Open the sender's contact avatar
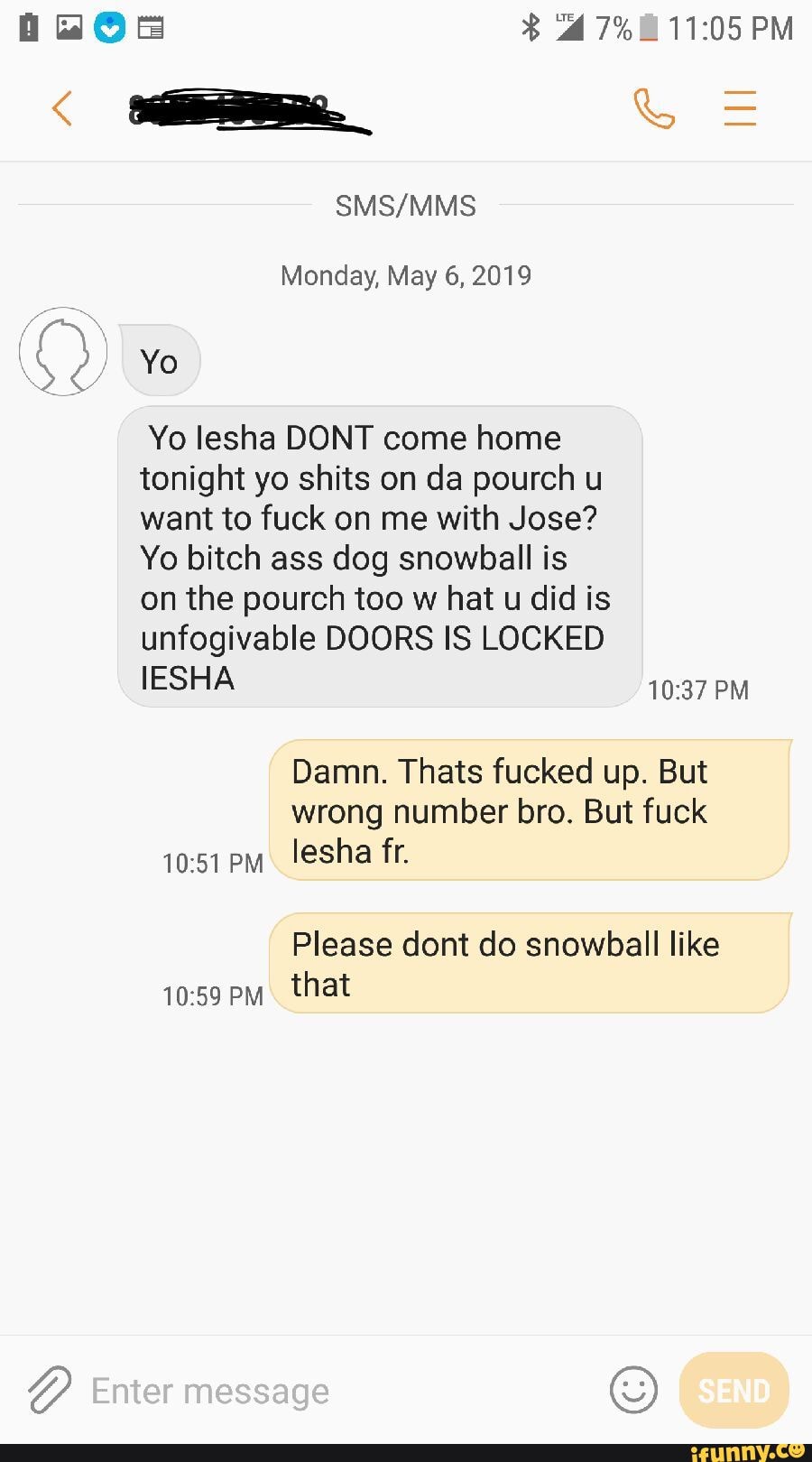Image resolution: width=812 pixels, height=1462 pixels. pos(63,352)
